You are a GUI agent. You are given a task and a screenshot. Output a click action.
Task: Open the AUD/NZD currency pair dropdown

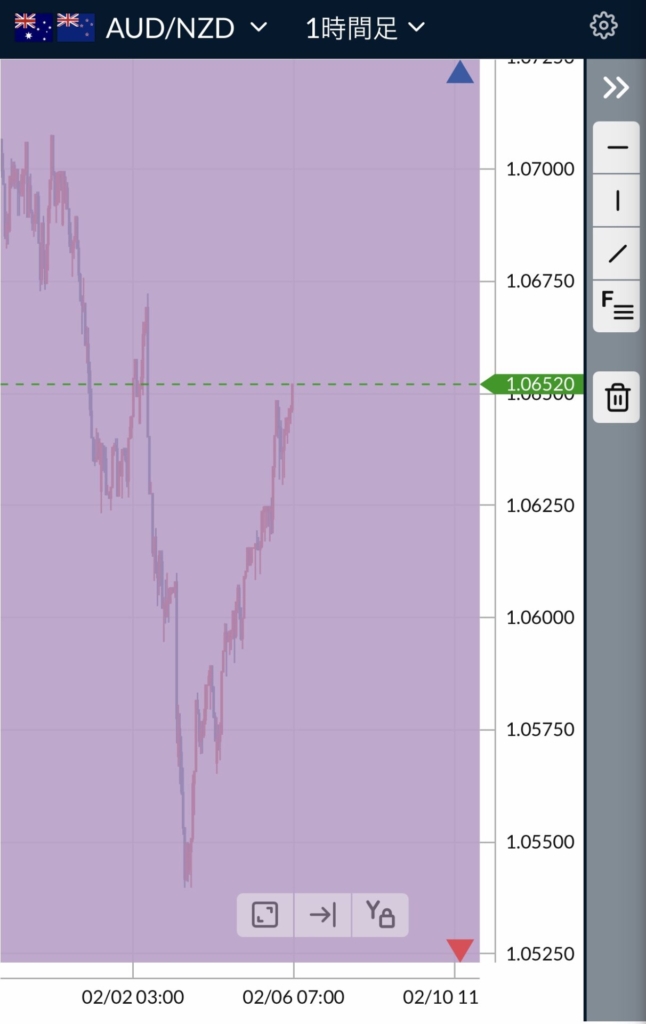click(186, 28)
